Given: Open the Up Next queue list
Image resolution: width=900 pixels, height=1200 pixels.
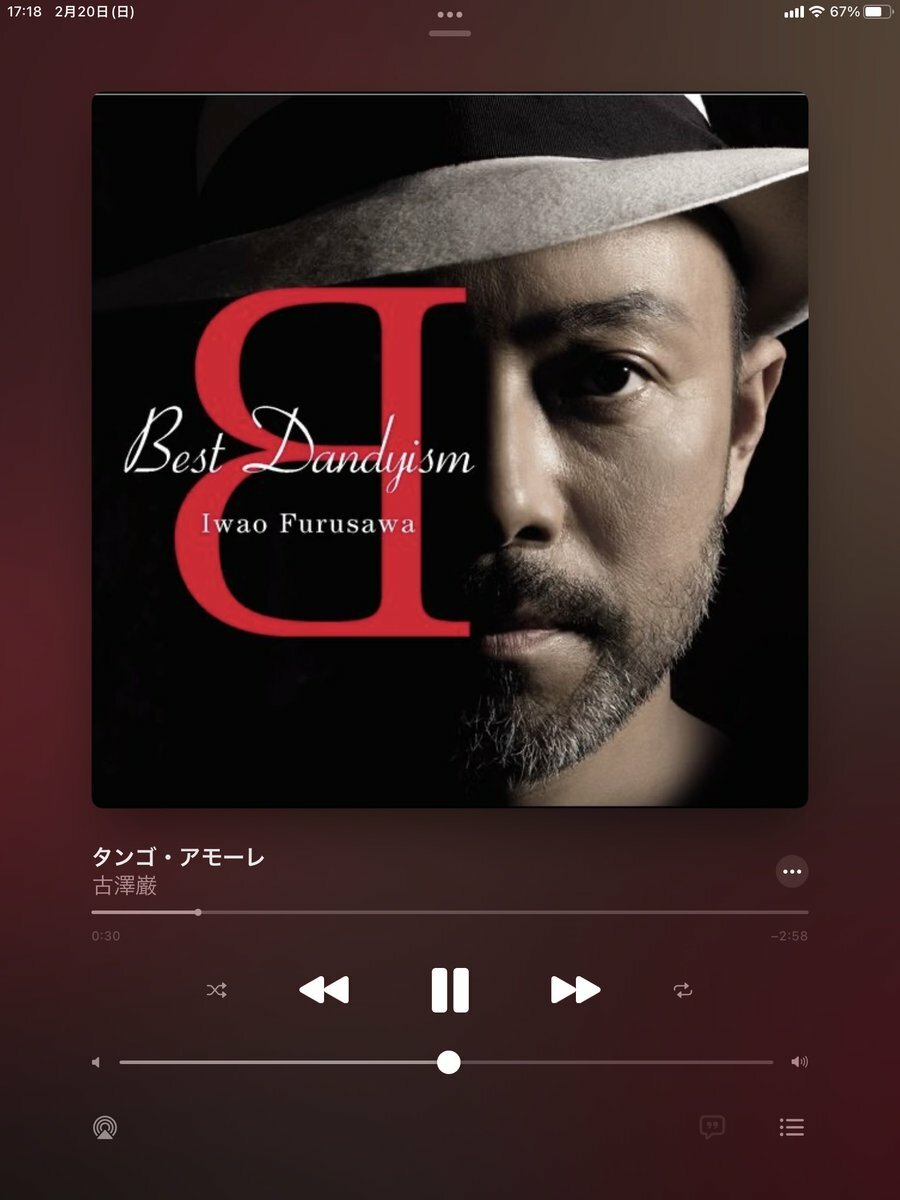Looking at the screenshot, I should coord(792,1128).
